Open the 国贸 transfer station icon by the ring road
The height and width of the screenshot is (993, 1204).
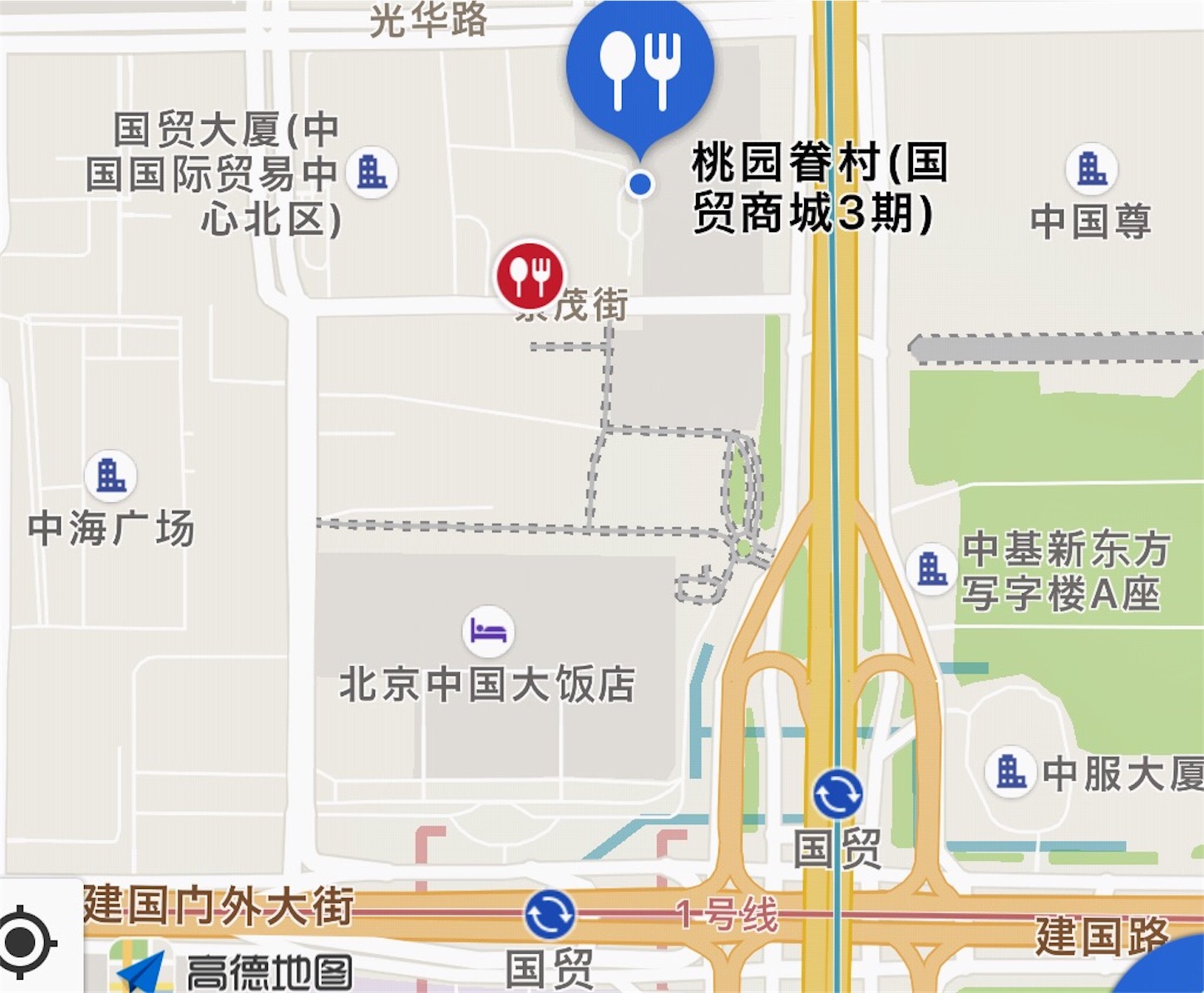837,794
